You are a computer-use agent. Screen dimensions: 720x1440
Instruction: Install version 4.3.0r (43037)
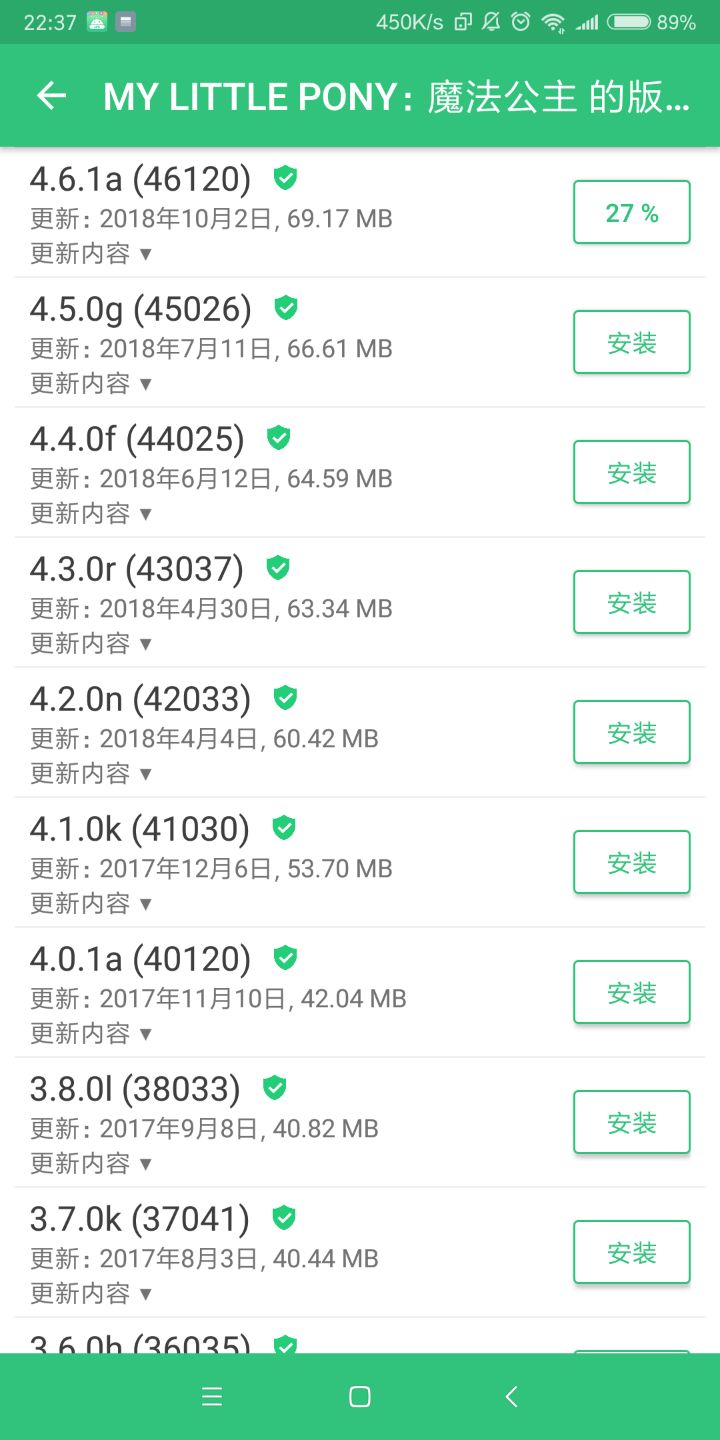coord(631,602)
